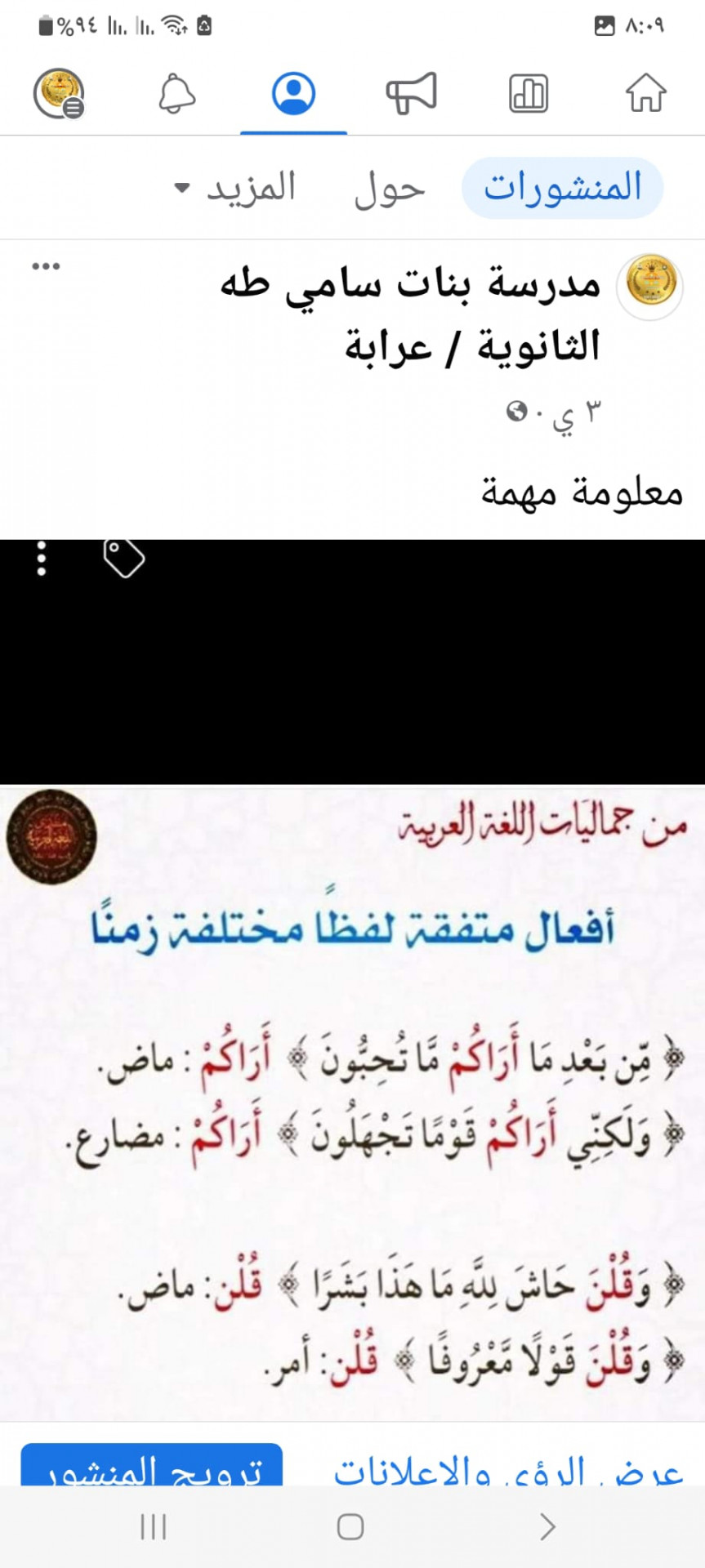Select the المنشورات tab
705x1568 pixels.
point(562,188)
